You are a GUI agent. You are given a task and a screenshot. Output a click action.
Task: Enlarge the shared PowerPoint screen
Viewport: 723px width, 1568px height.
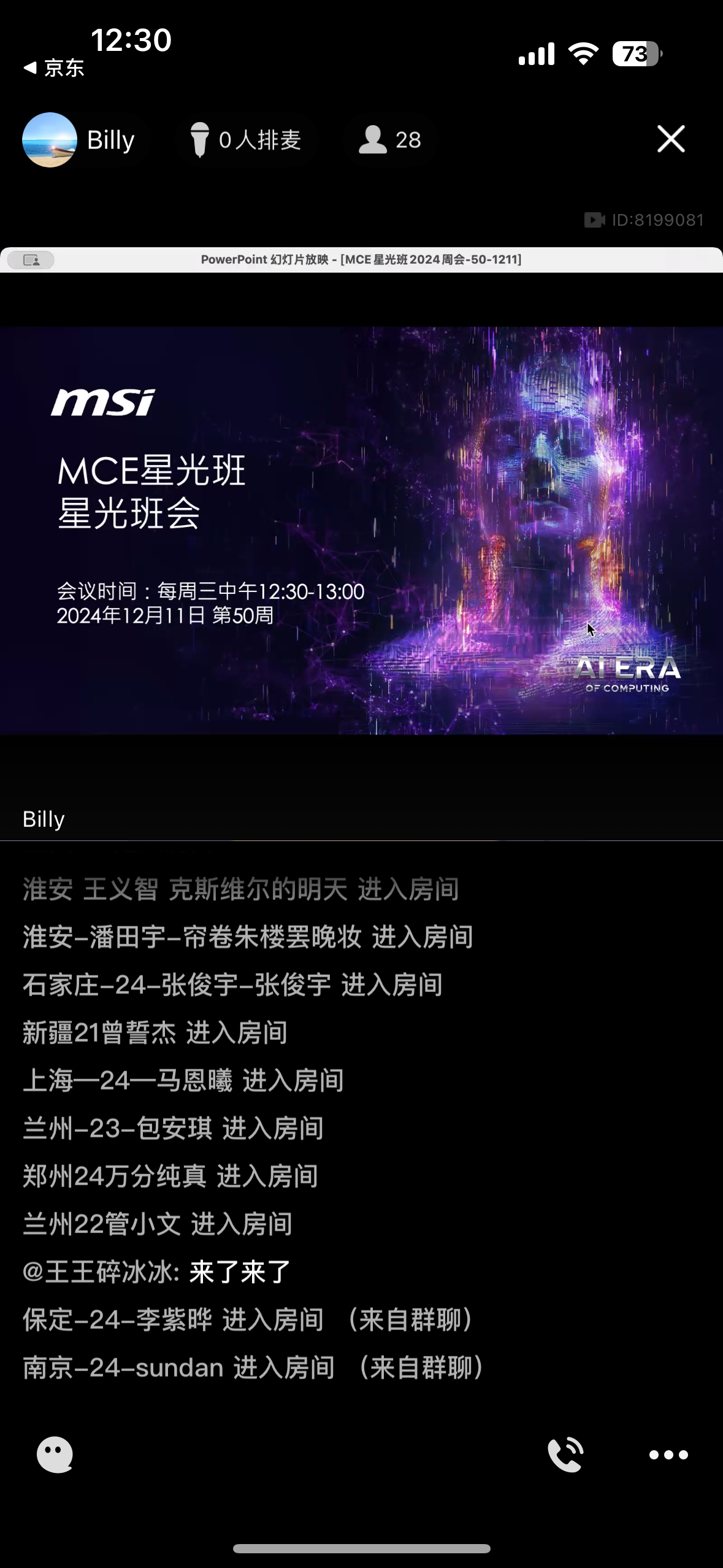coord(361,531)
